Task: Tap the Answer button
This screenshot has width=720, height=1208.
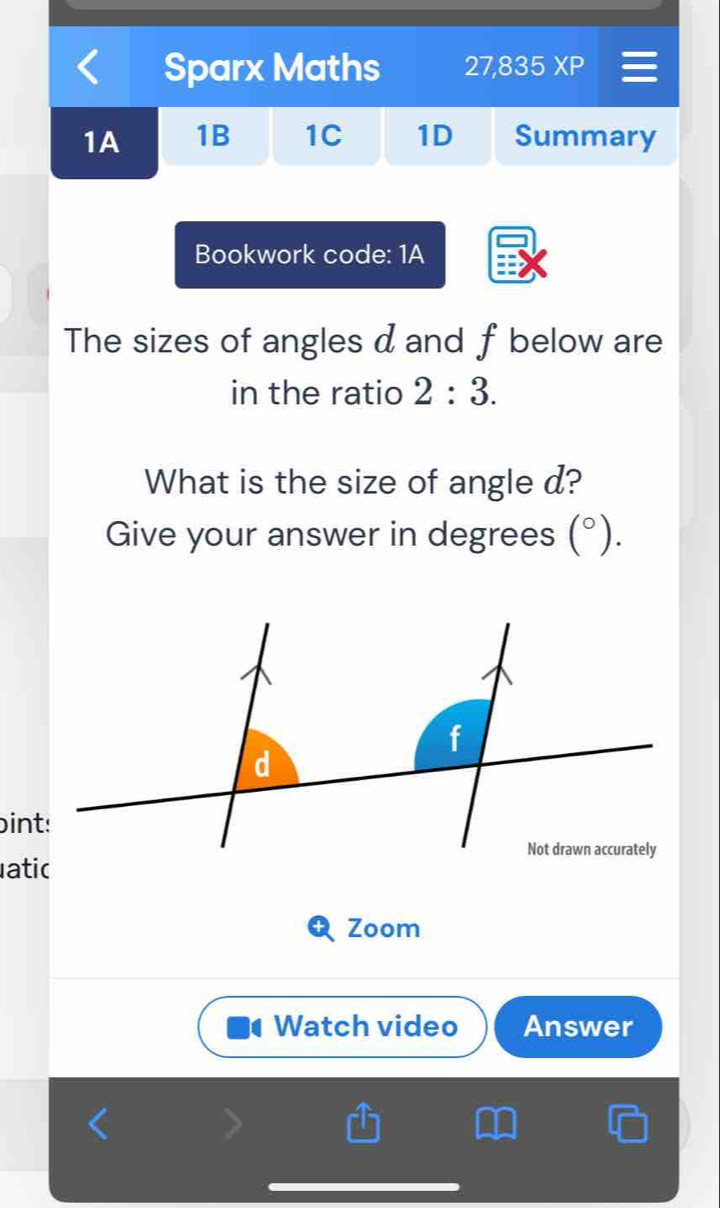Action: 578,1026
